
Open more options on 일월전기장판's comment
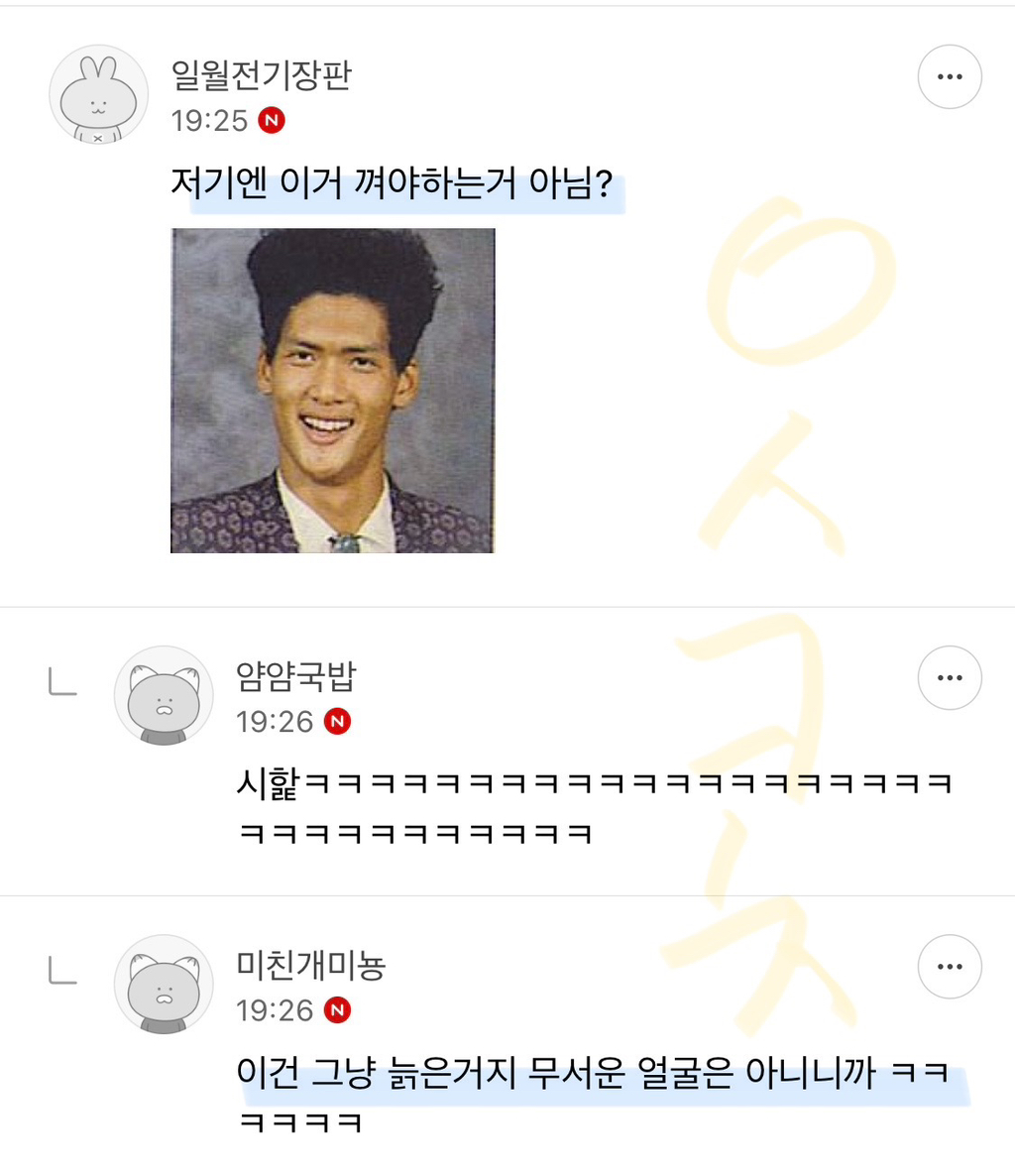[949, 76]
